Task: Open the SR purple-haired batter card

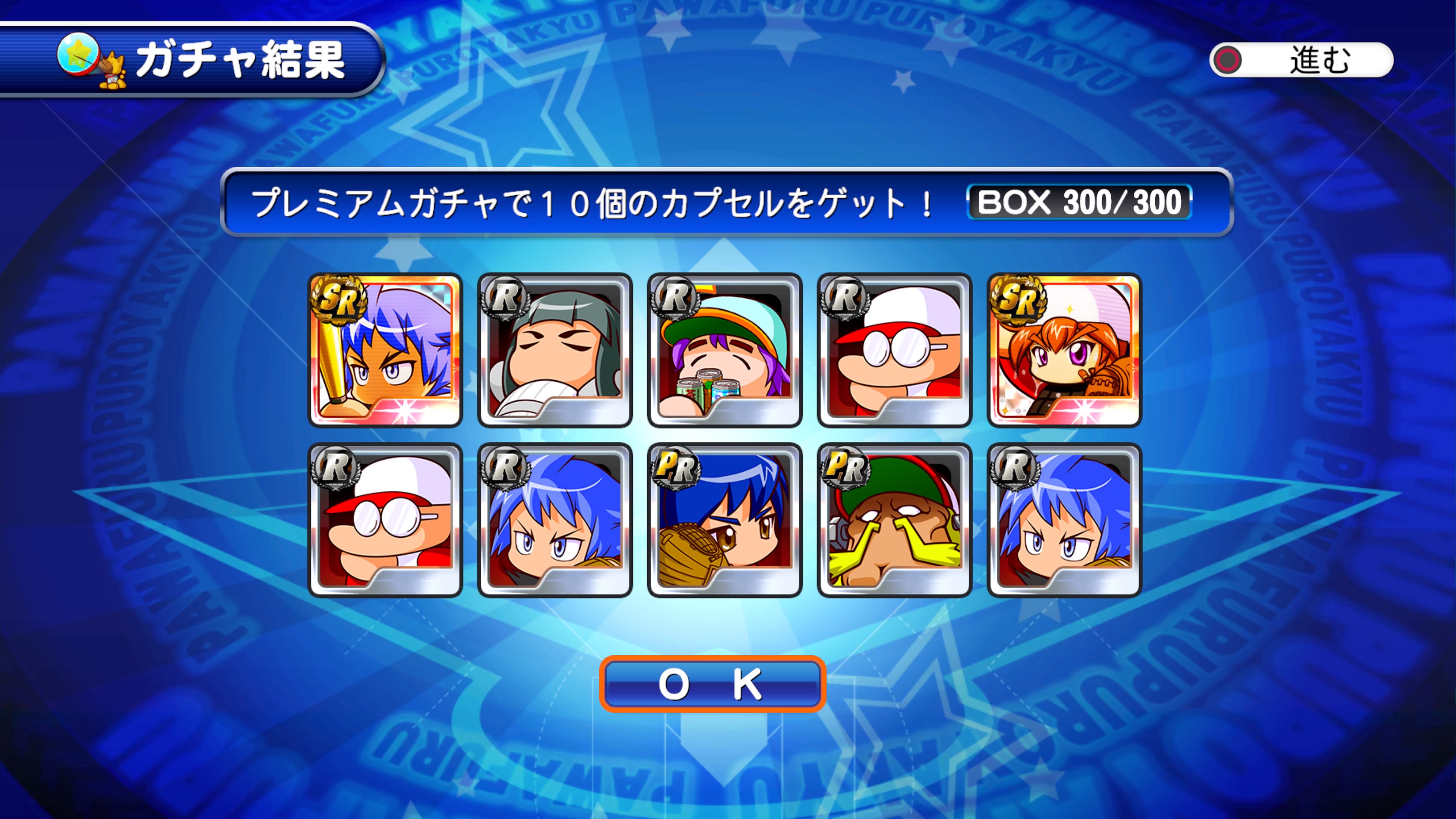Action: 386,350
